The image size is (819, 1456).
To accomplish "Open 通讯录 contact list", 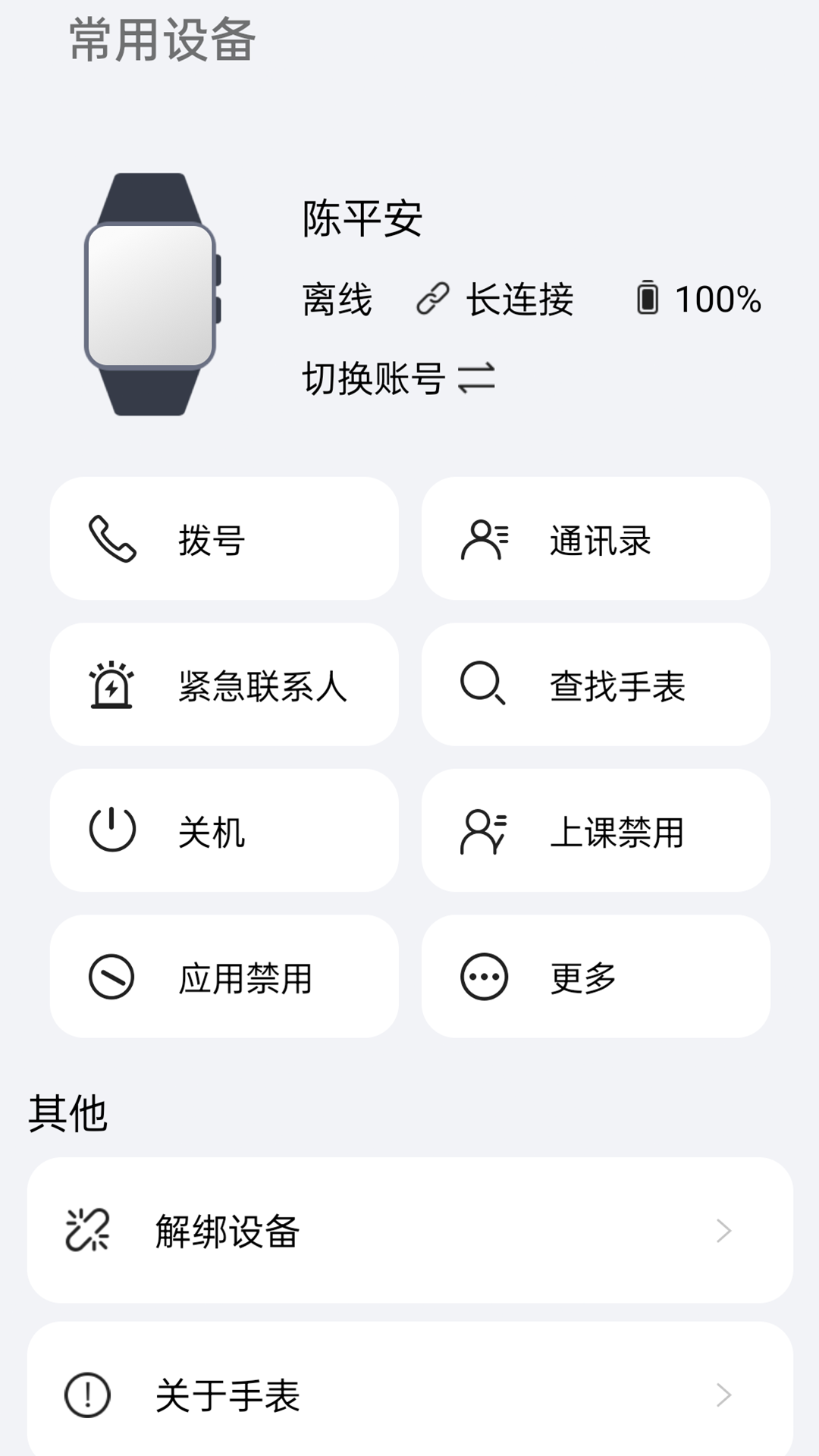I will coord(599,540).
